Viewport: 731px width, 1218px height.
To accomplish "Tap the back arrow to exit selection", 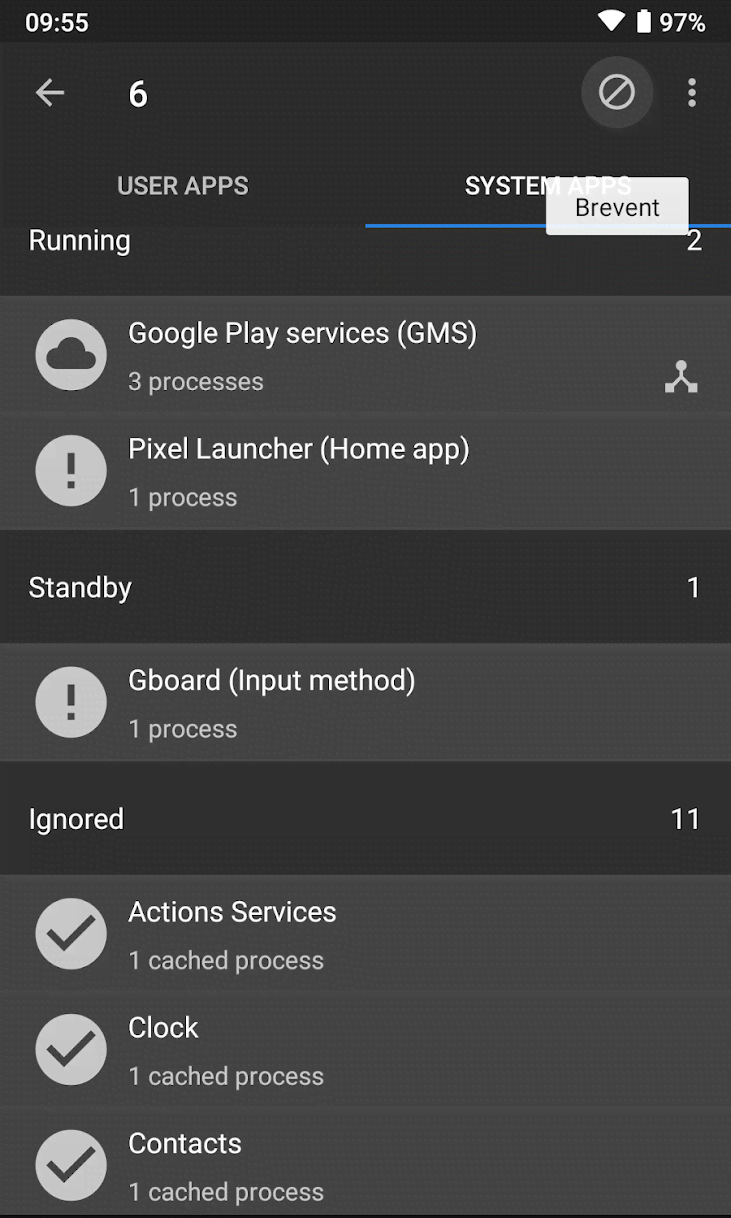I will pos(50,93).
